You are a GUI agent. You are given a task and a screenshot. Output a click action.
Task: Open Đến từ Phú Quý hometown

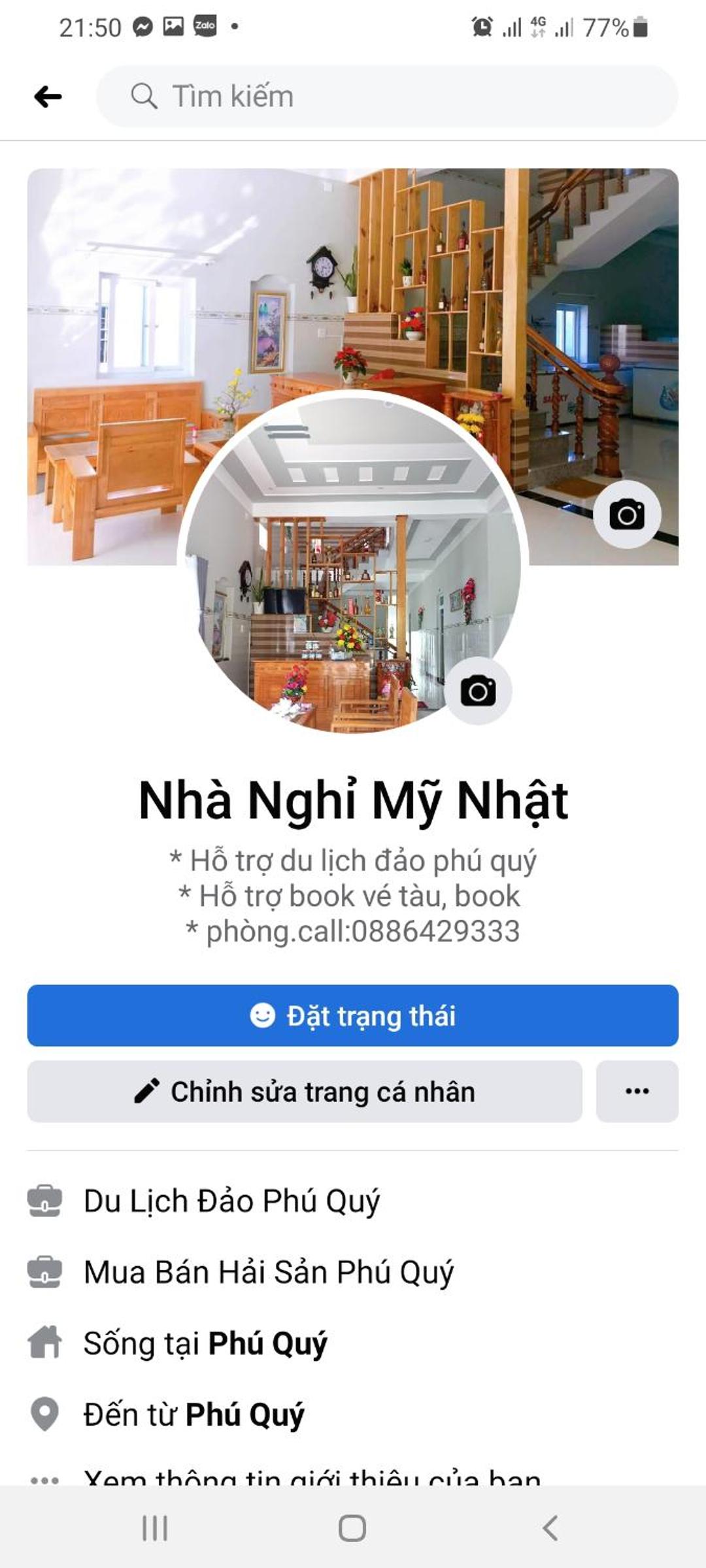(x=193, y=1415)
